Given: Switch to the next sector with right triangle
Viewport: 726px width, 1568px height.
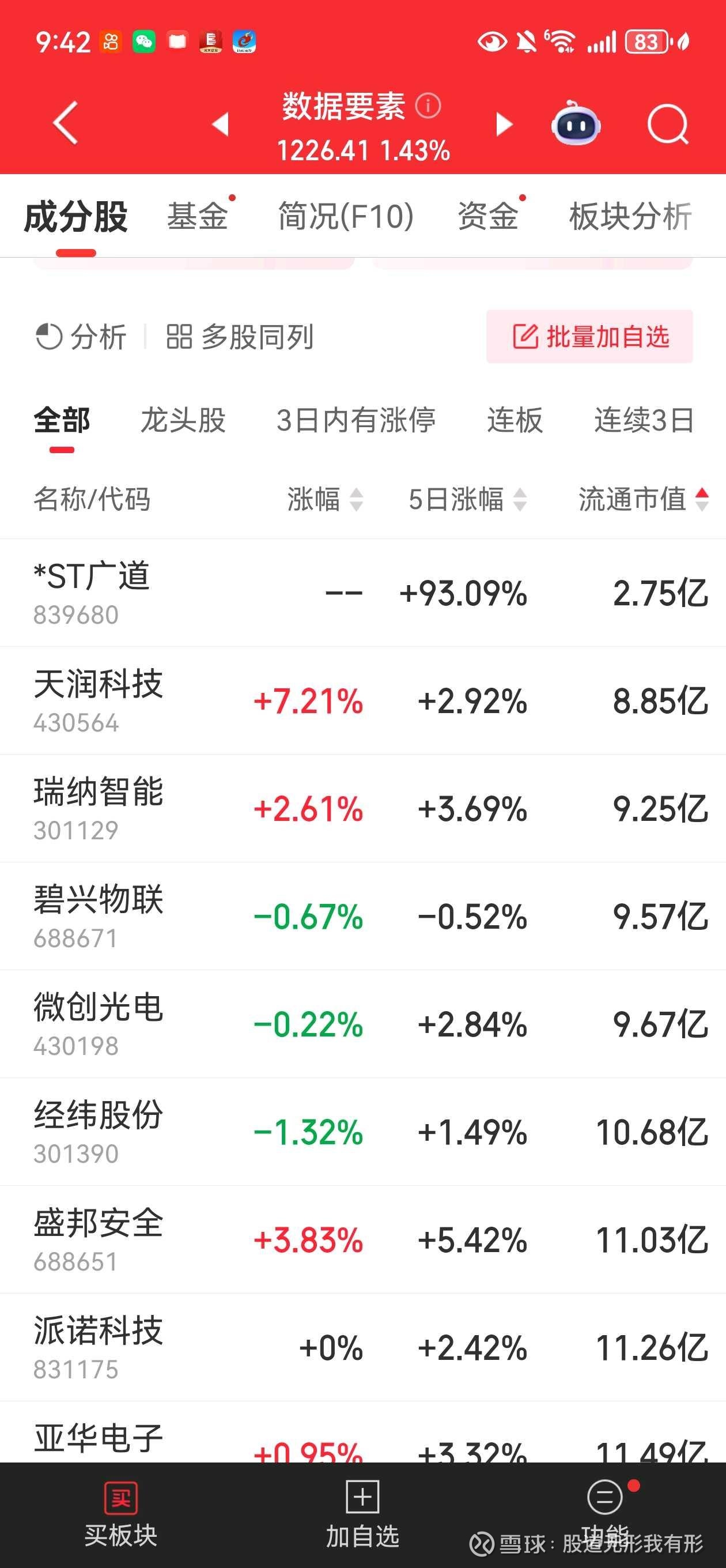Looking at the screenshot, I should (x=504, y=124).
